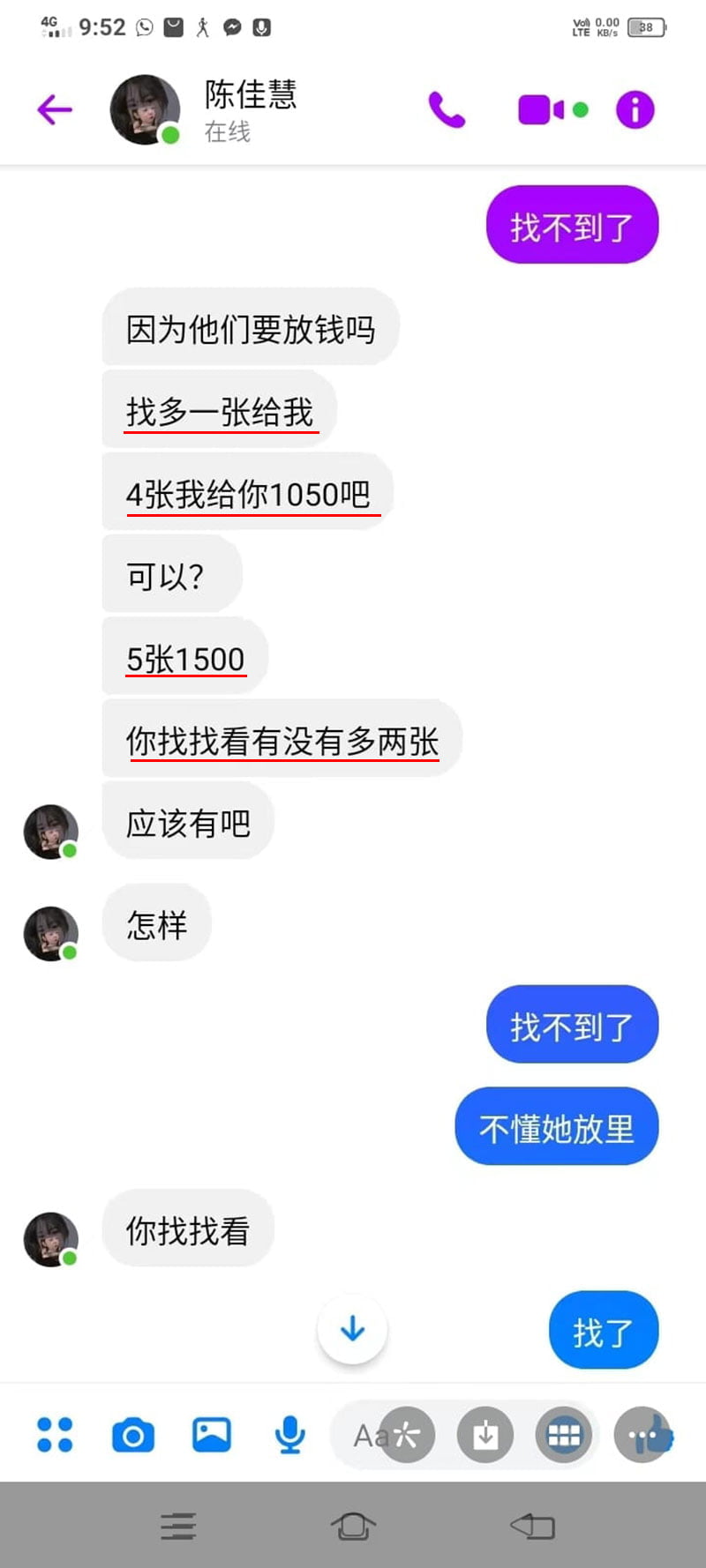Screen dimensions: 706x1568
Task: Record a voice message with the microphone
Action: pyautogui.click(x=289, y=1435)
